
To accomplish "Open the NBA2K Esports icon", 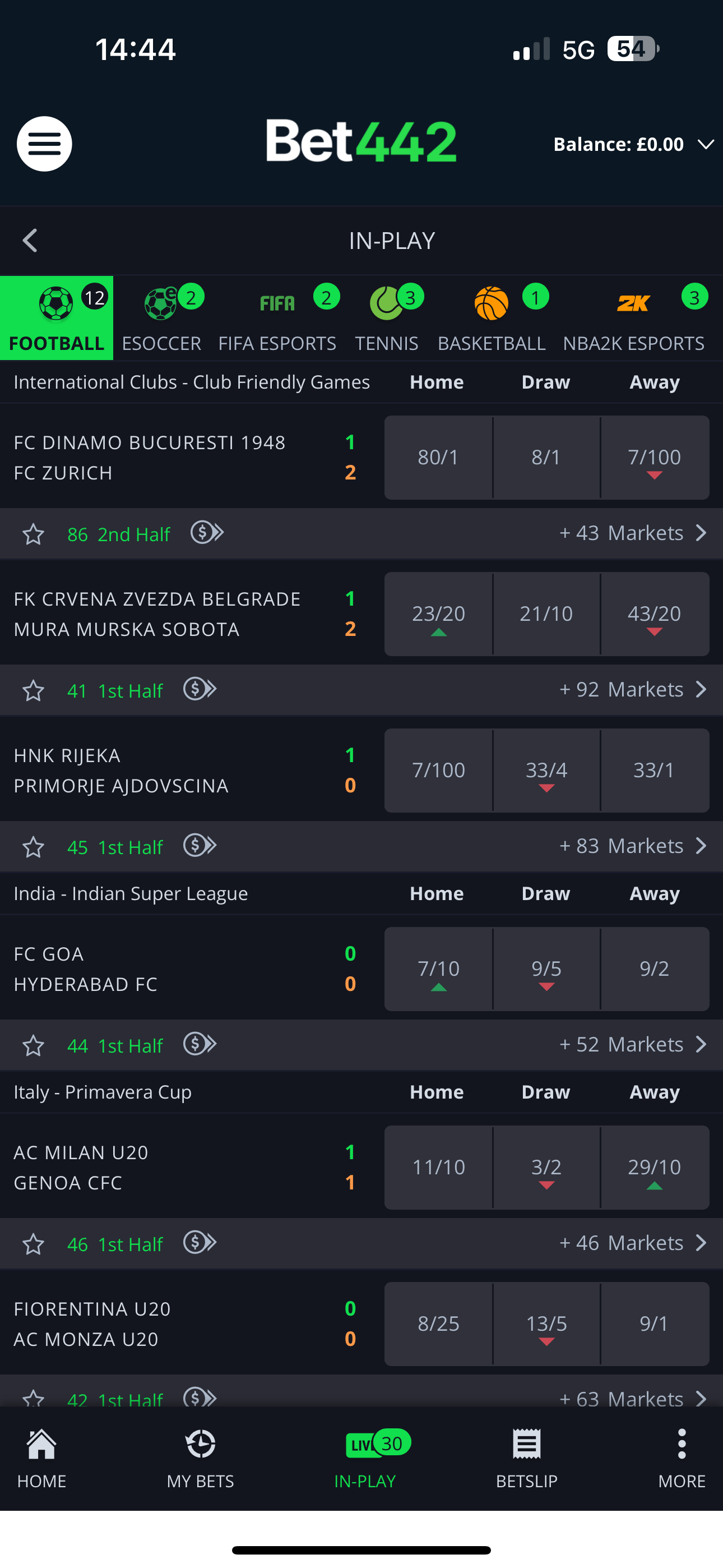I will pyautogui.click(x=633, y=302).
